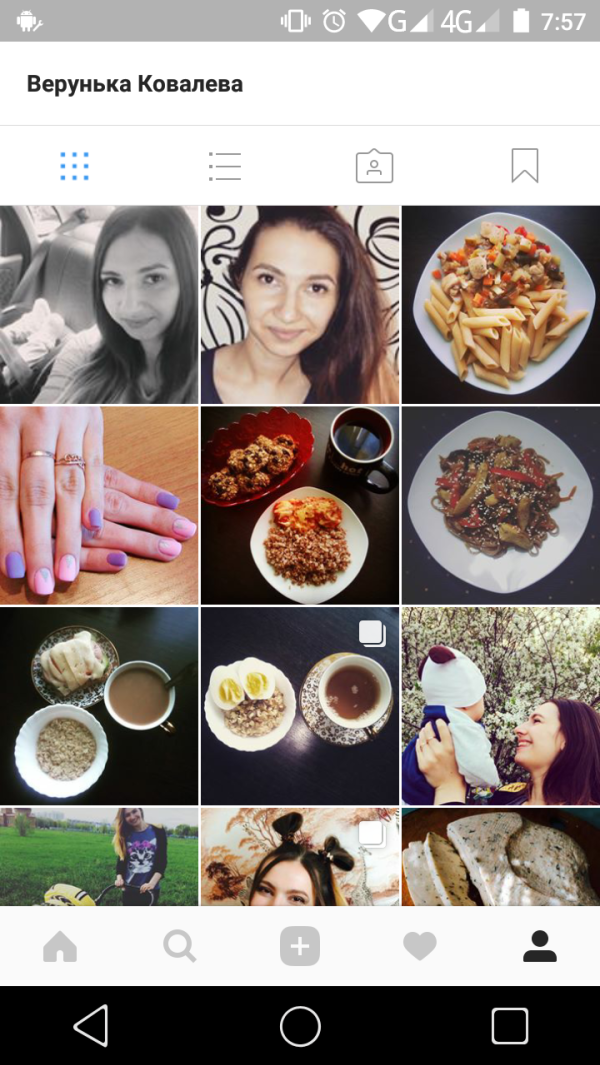Viewport: 600px width, 1065px height.
Task: Switch to list view of posts
Action: [x=225, y=166]
